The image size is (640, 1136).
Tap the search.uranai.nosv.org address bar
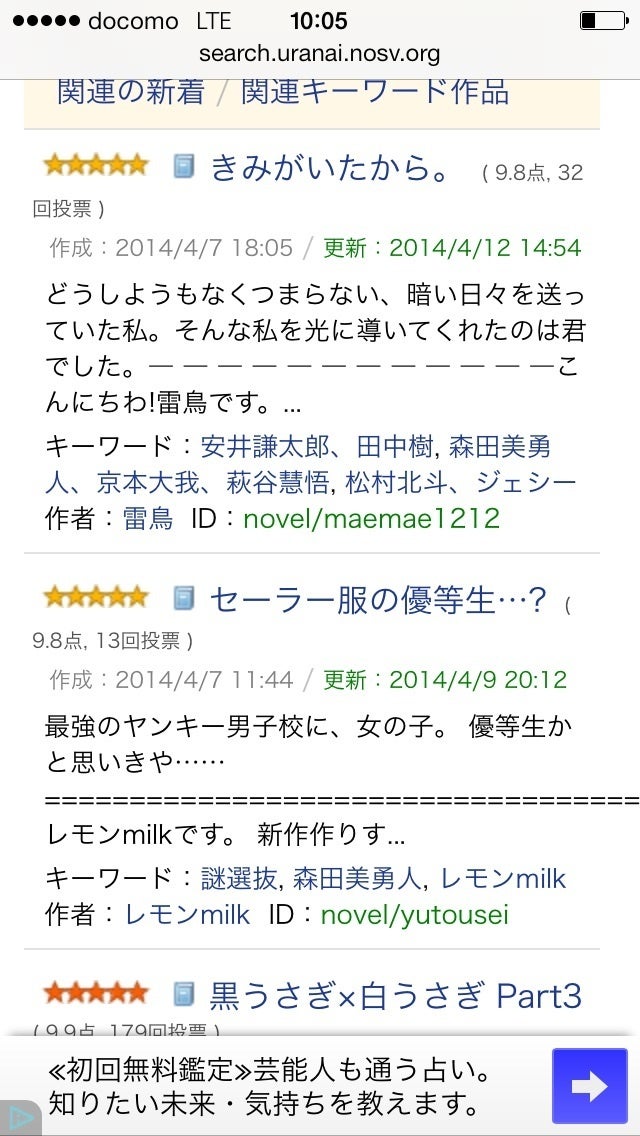tap(319, 53)
